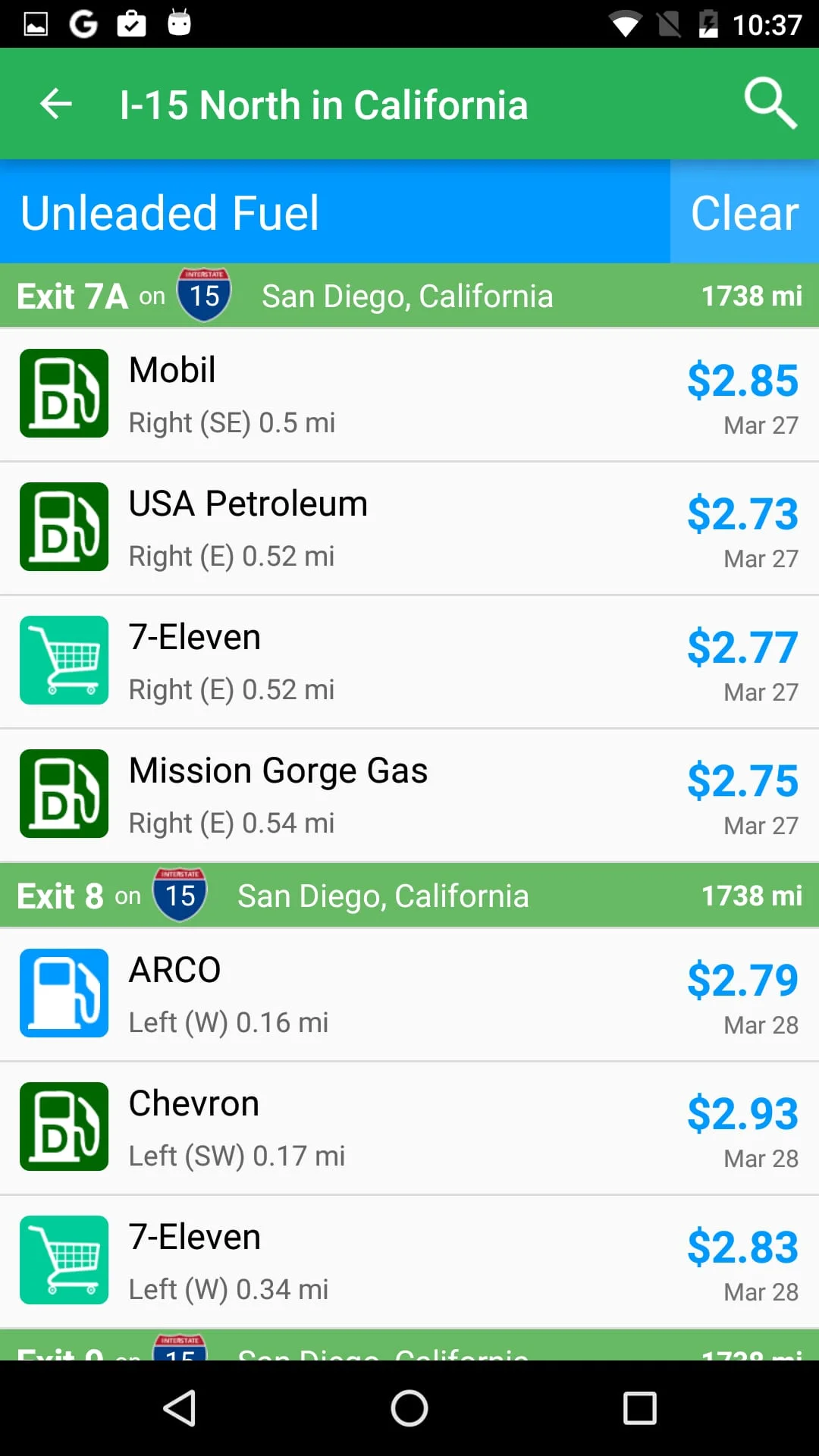Viewport: 819px width, 1456px height.
Task: Expand the Exit 8 section
Action: 409,895
